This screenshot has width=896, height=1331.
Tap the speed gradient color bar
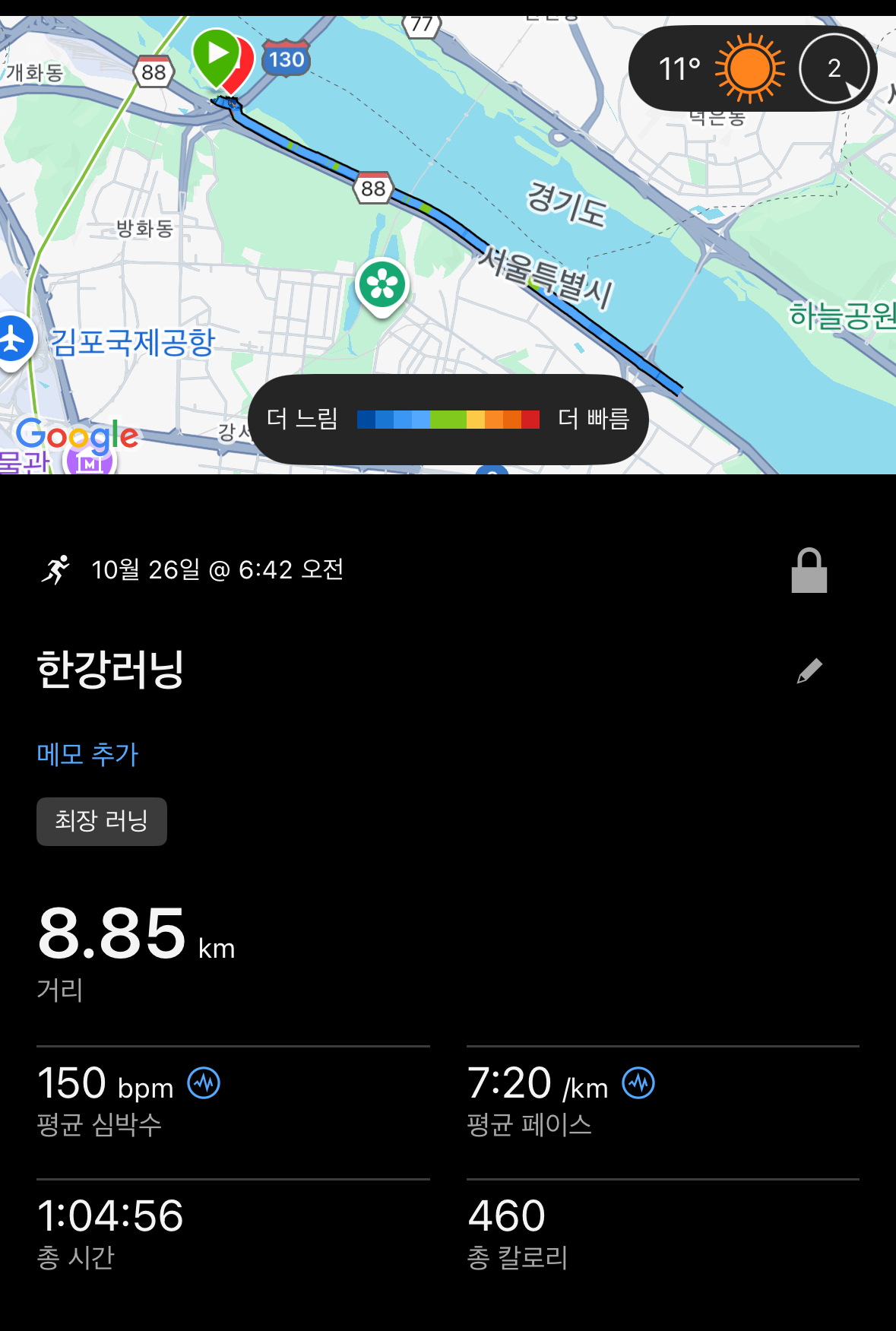(x=448, y=417)
